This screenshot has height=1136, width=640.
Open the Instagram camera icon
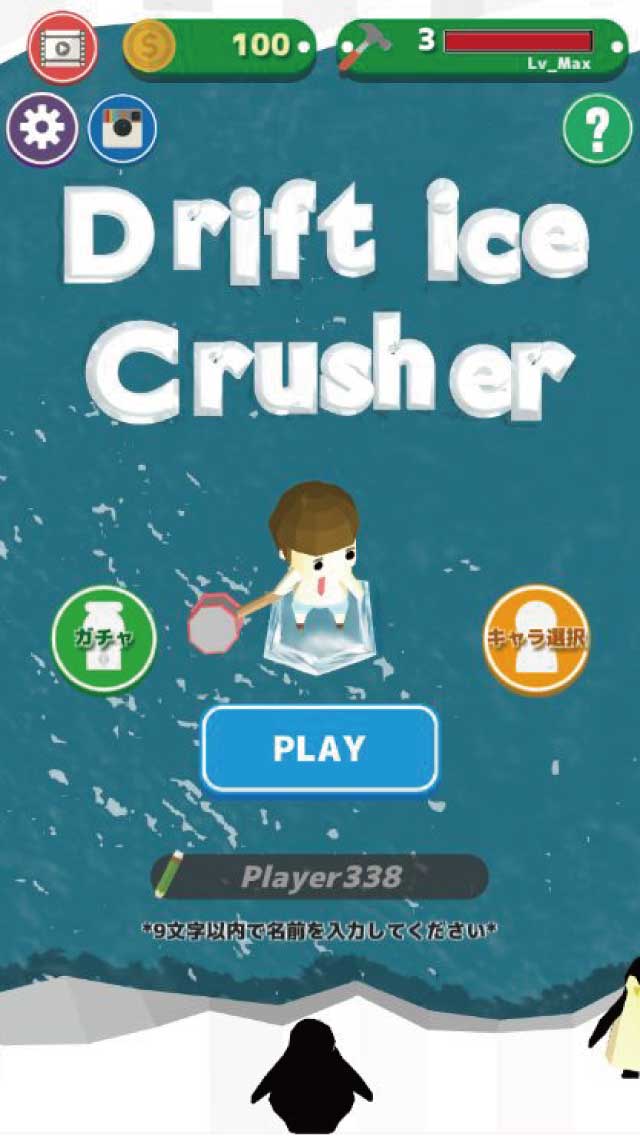122,129
